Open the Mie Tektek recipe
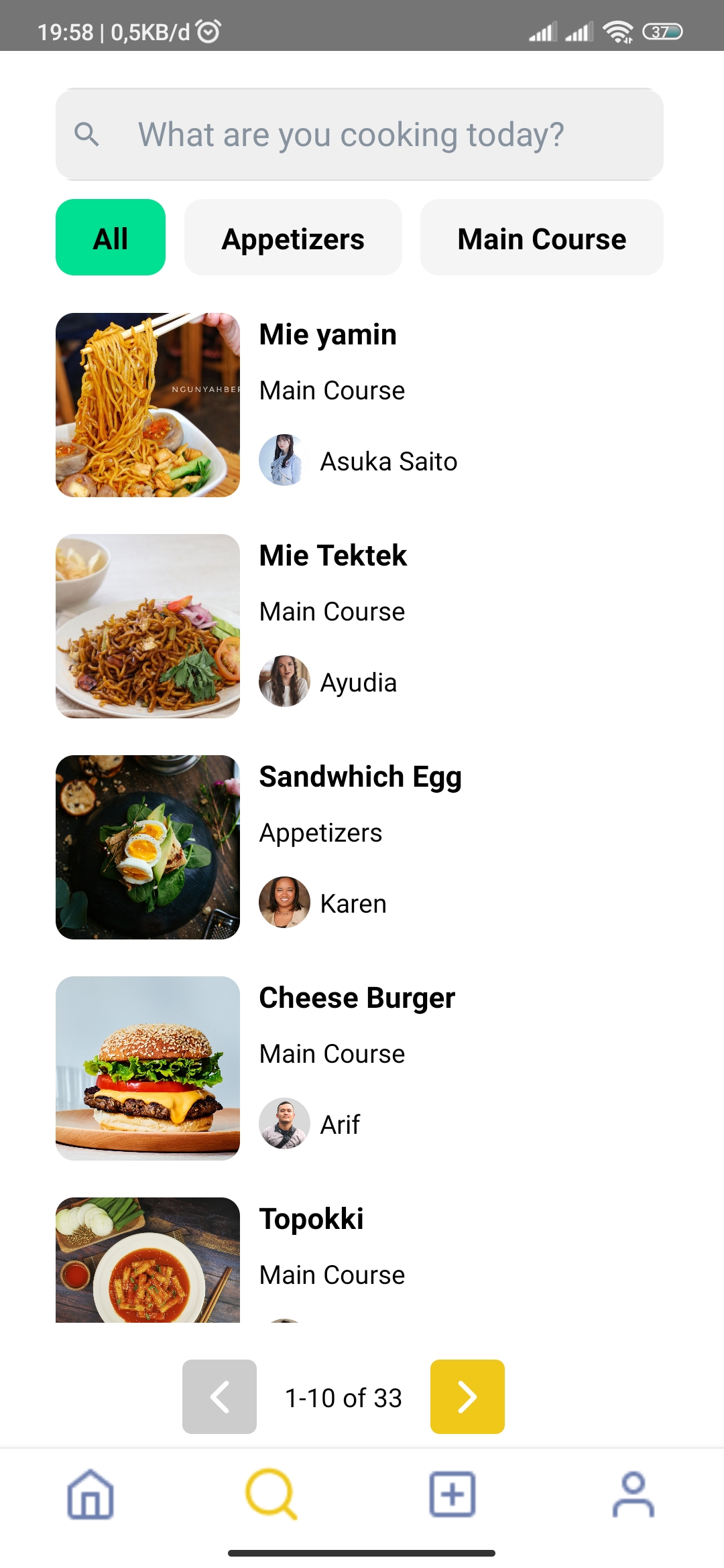Screen dimensions: 724x1568 [333, 555]
